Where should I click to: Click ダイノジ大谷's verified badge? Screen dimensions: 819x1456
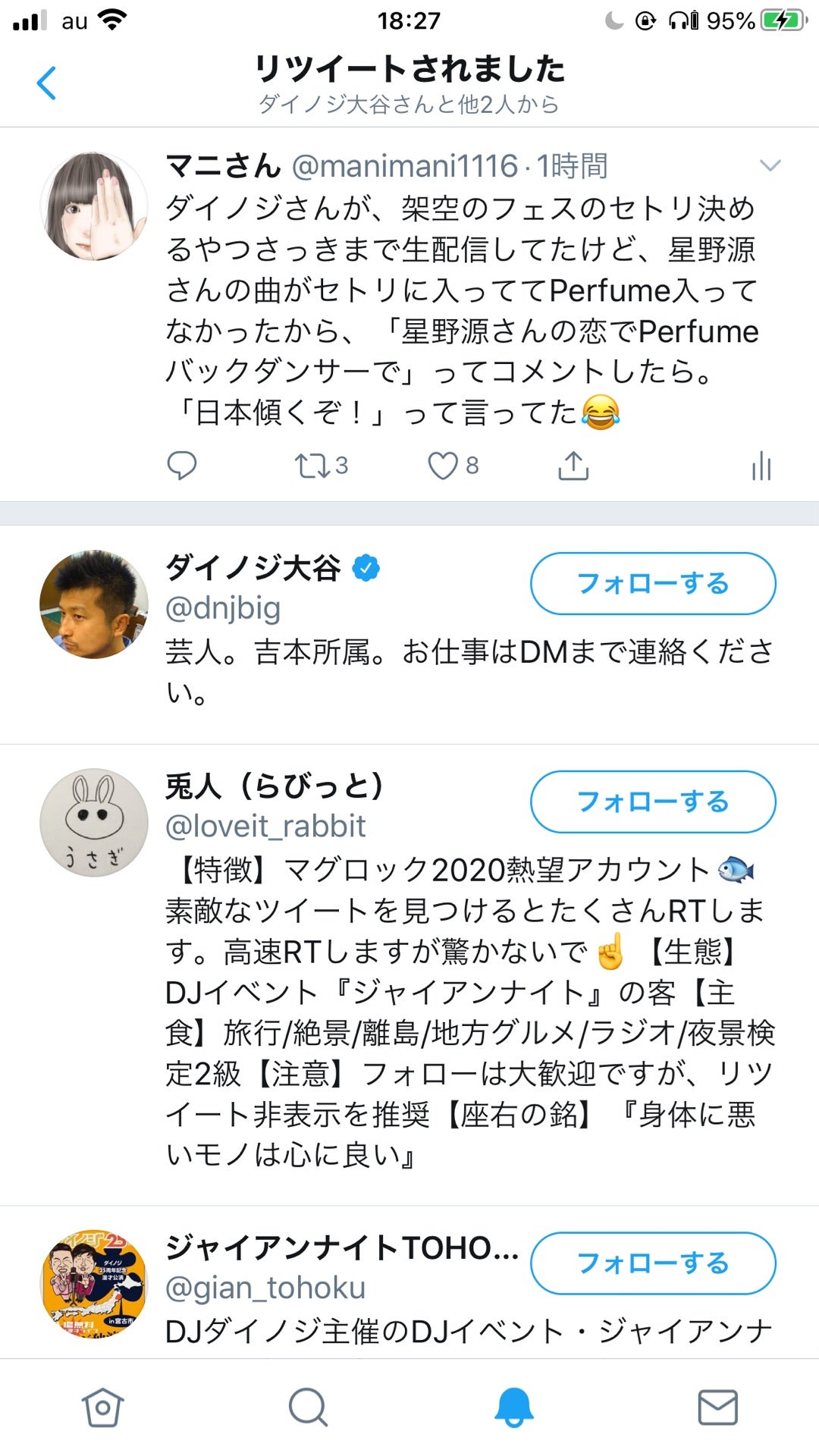point(367,567)
